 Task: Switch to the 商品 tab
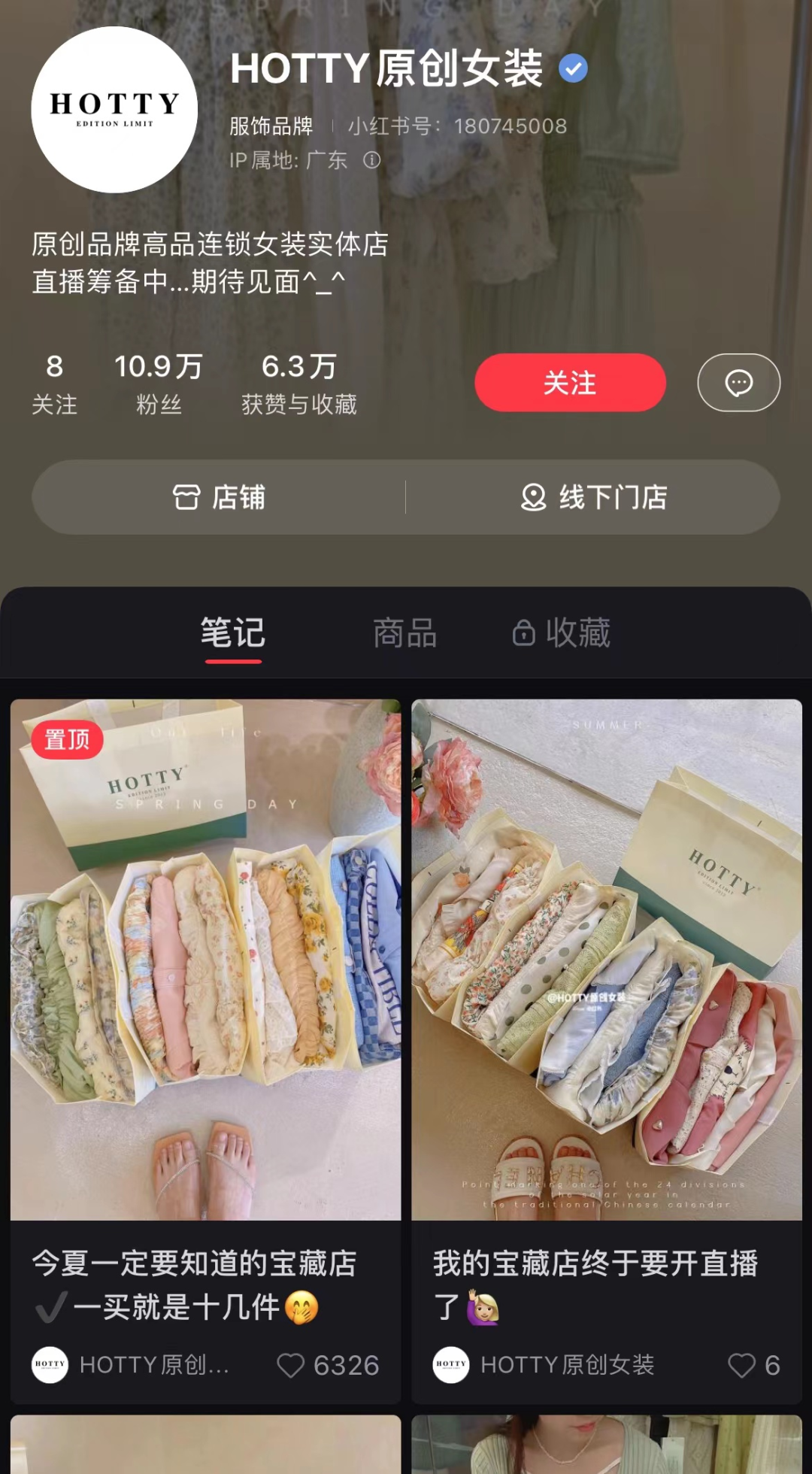pyautogui.click(x=405, y=633)
